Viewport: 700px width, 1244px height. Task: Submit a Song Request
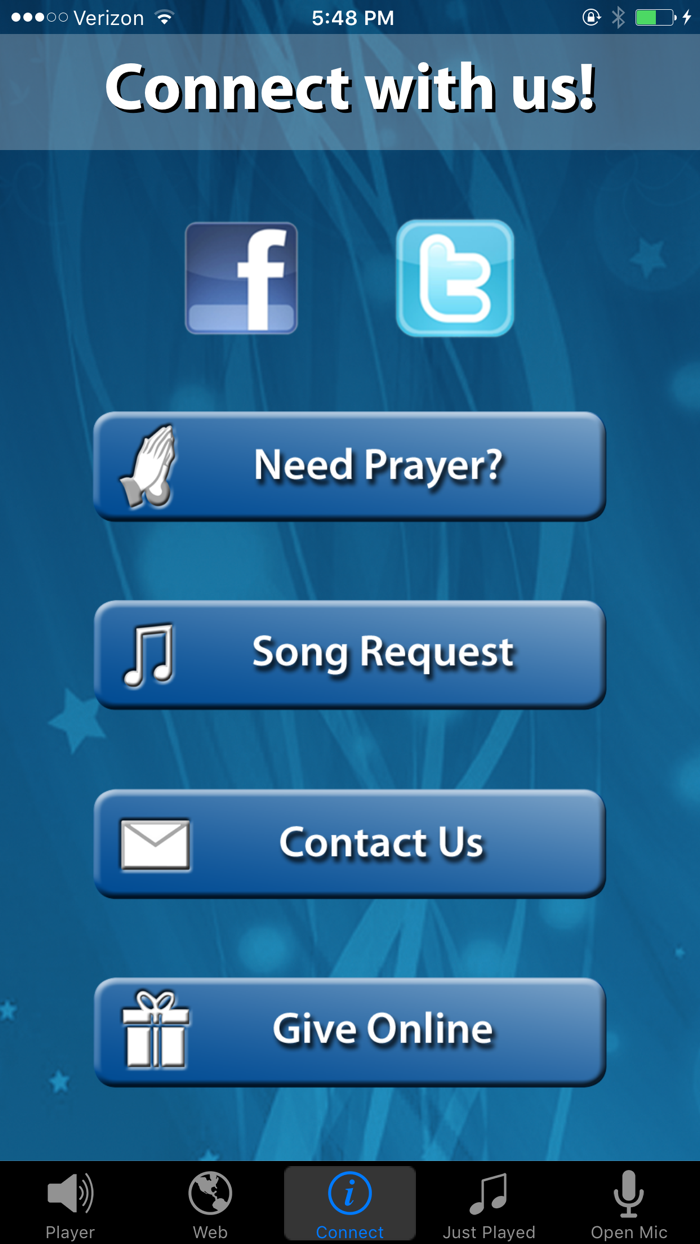(350, 654)
